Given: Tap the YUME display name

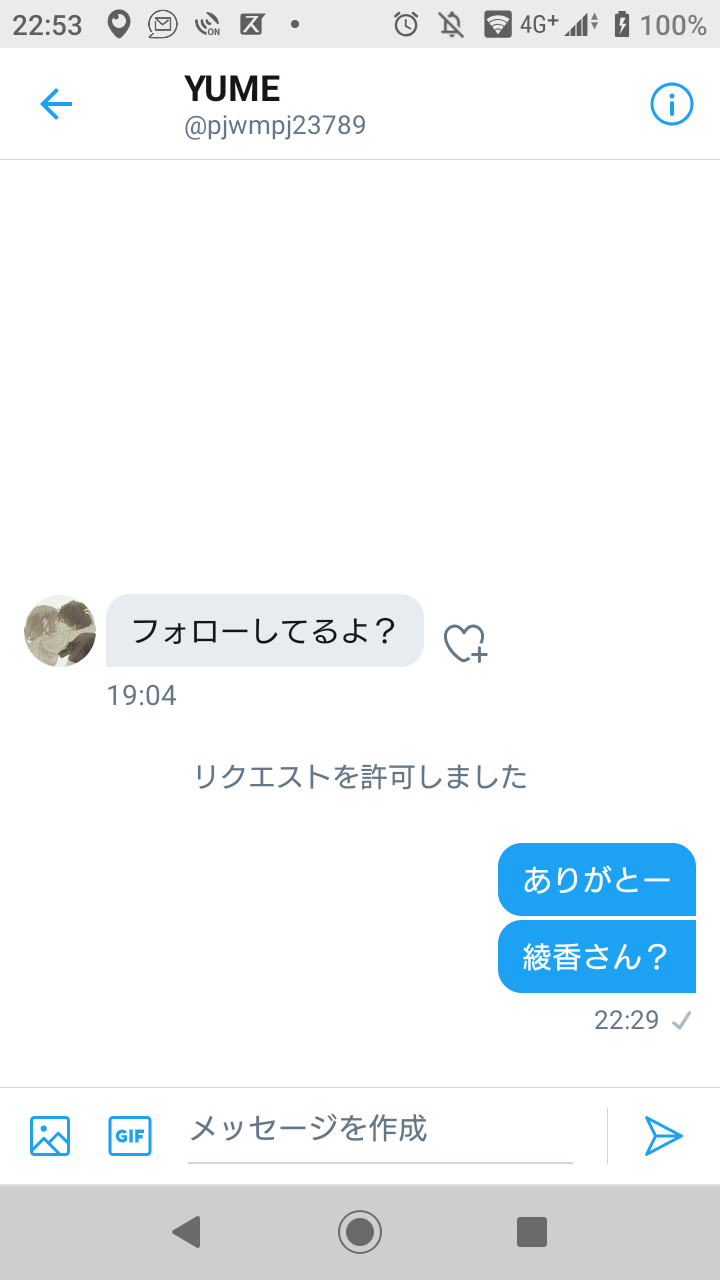Looking at the screenshot, I should click(x=232, y=88).
